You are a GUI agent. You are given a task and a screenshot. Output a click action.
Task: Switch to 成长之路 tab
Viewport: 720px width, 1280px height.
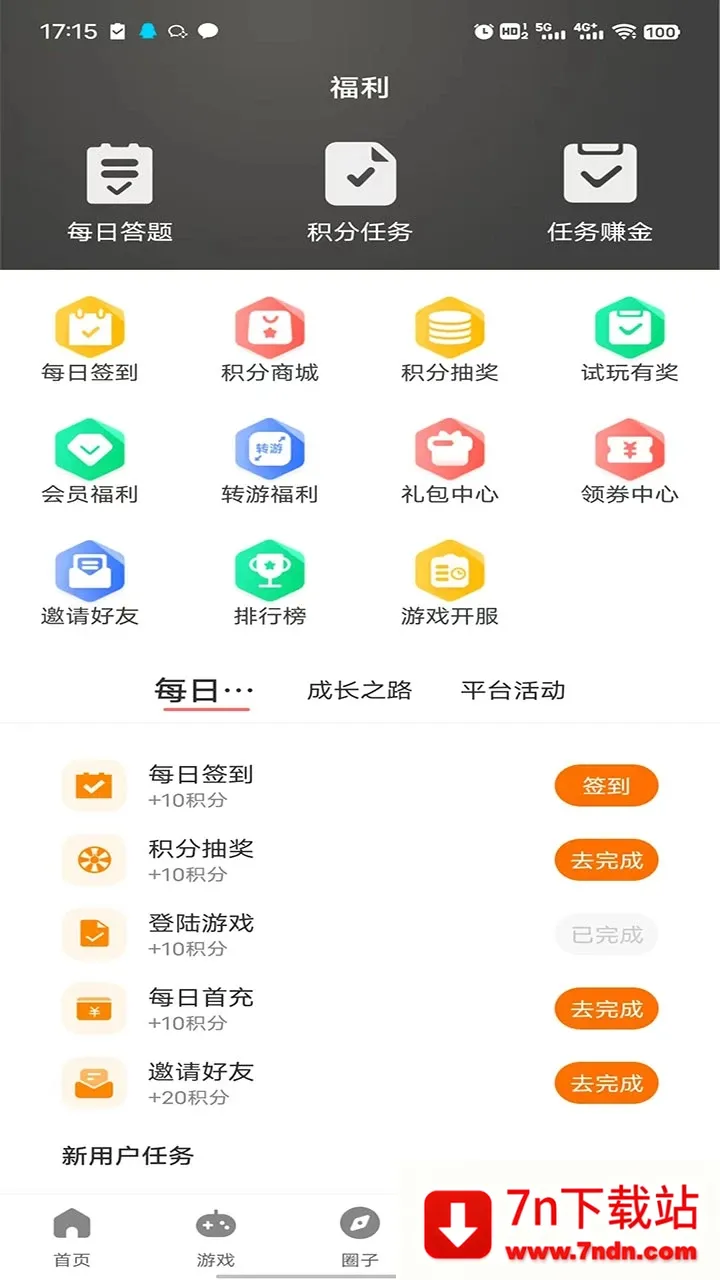pyautogui.click(x=360, y=690)
